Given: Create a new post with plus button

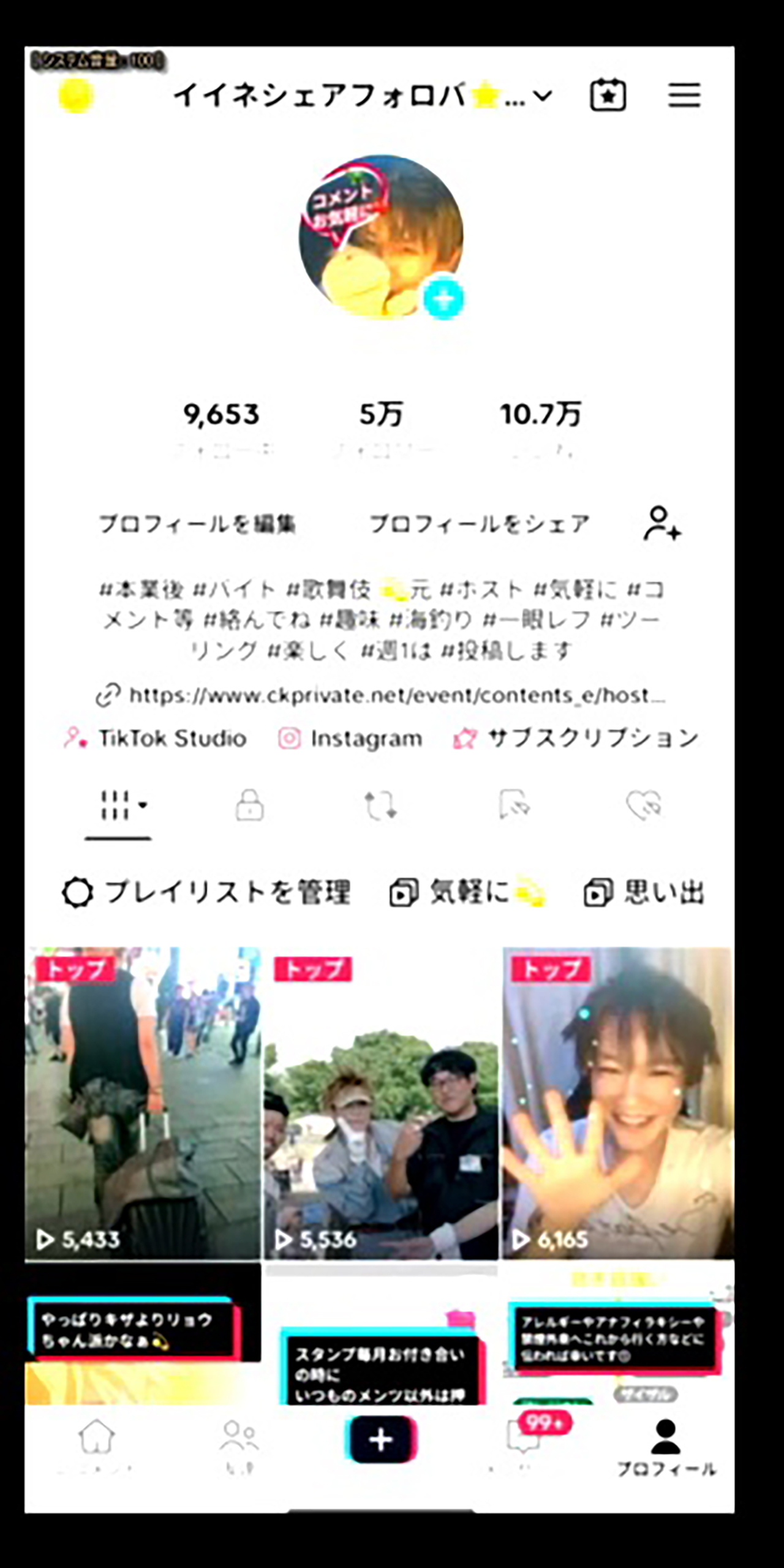Looking at the screenshot, I should 380,1439.
